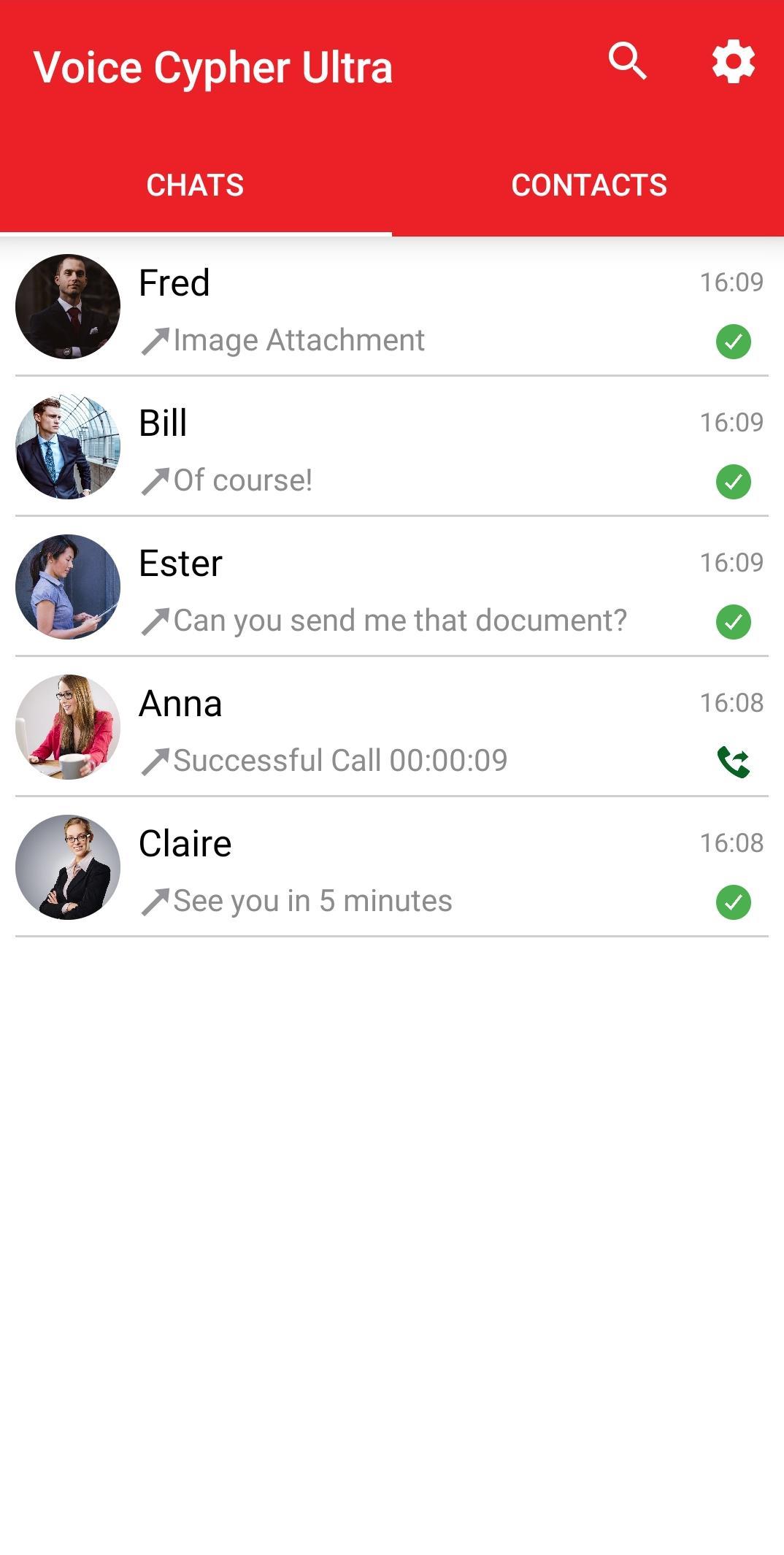This screenshot has width=784, height=1555.
Task: Select the Chats tab
Action: (195, 185)
